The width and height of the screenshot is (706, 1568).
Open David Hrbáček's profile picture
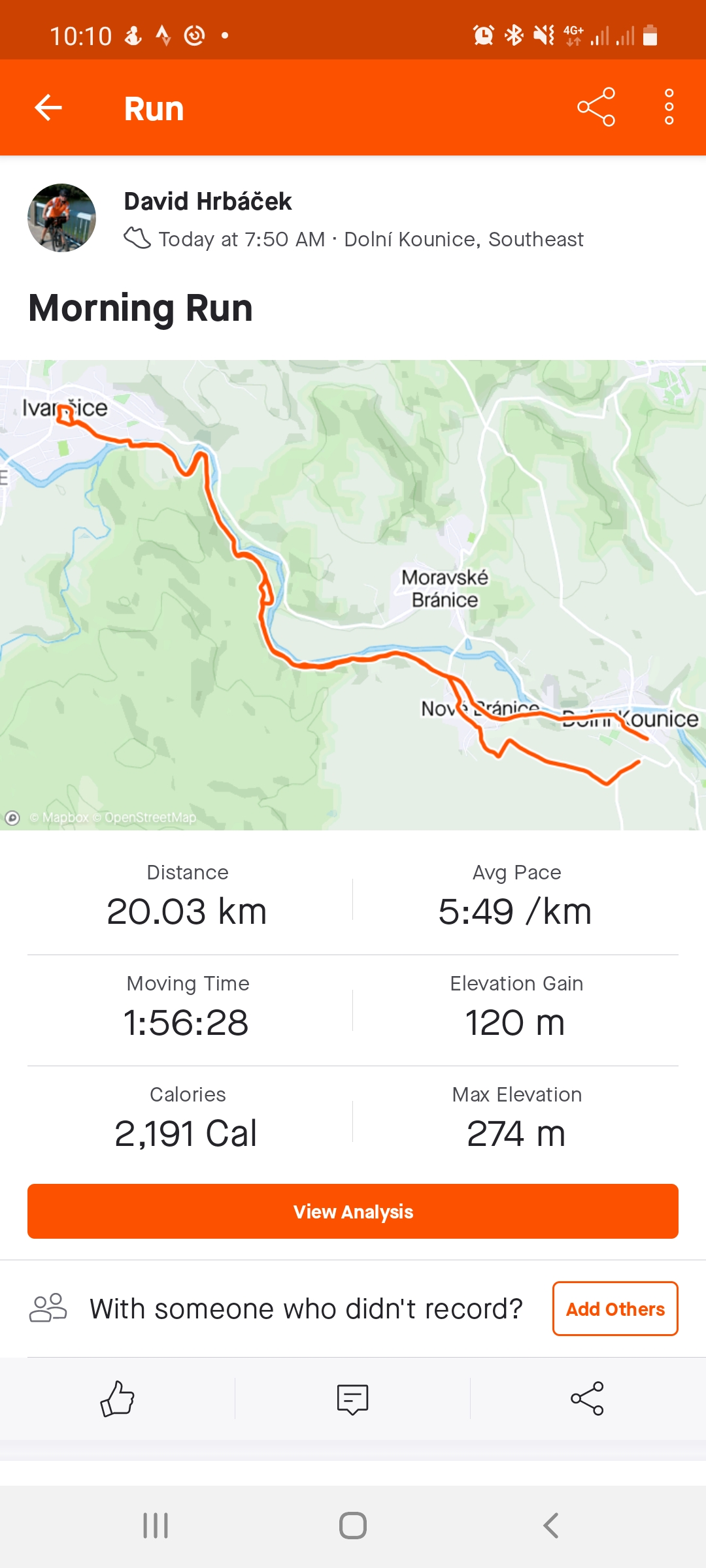coord(61,218)
